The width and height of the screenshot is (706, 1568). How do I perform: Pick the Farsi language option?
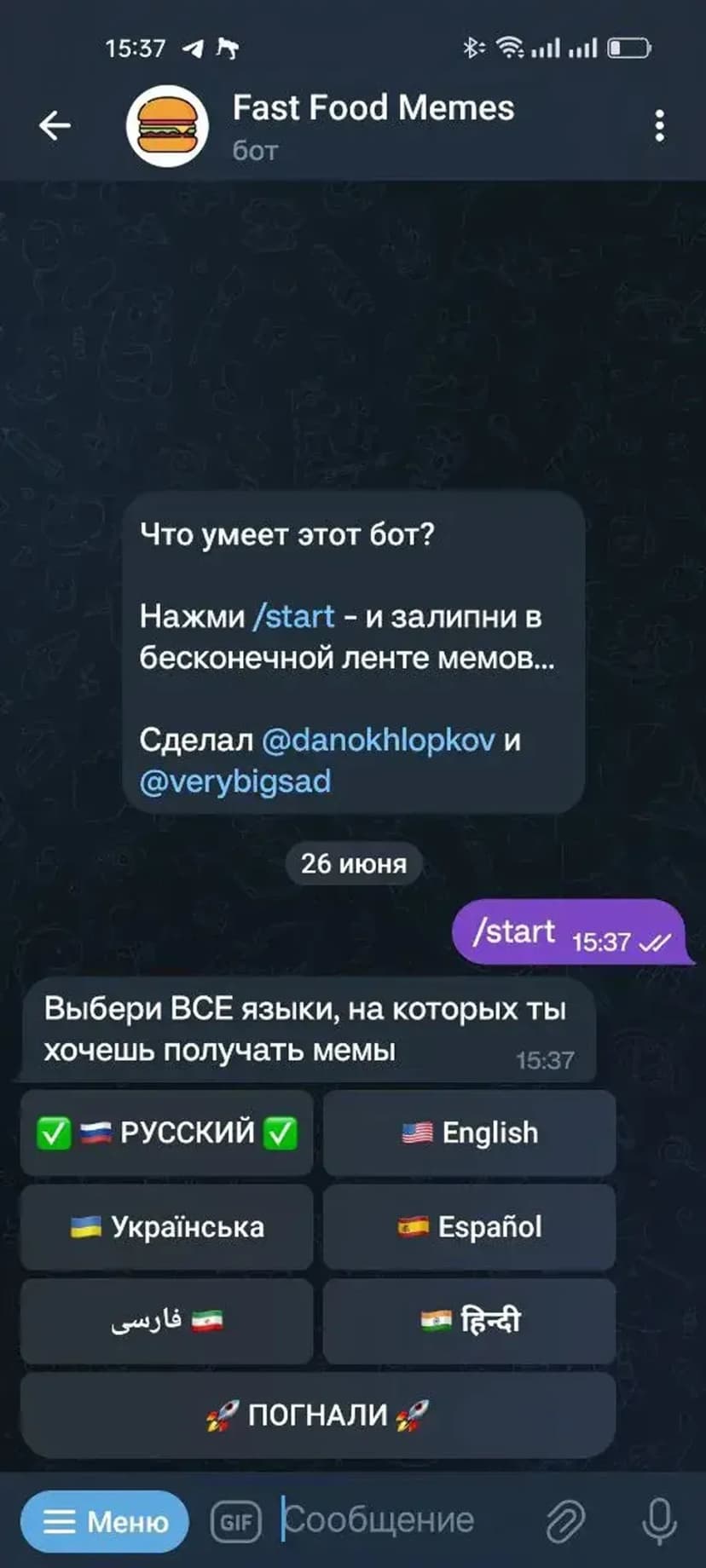(167, 1321)
